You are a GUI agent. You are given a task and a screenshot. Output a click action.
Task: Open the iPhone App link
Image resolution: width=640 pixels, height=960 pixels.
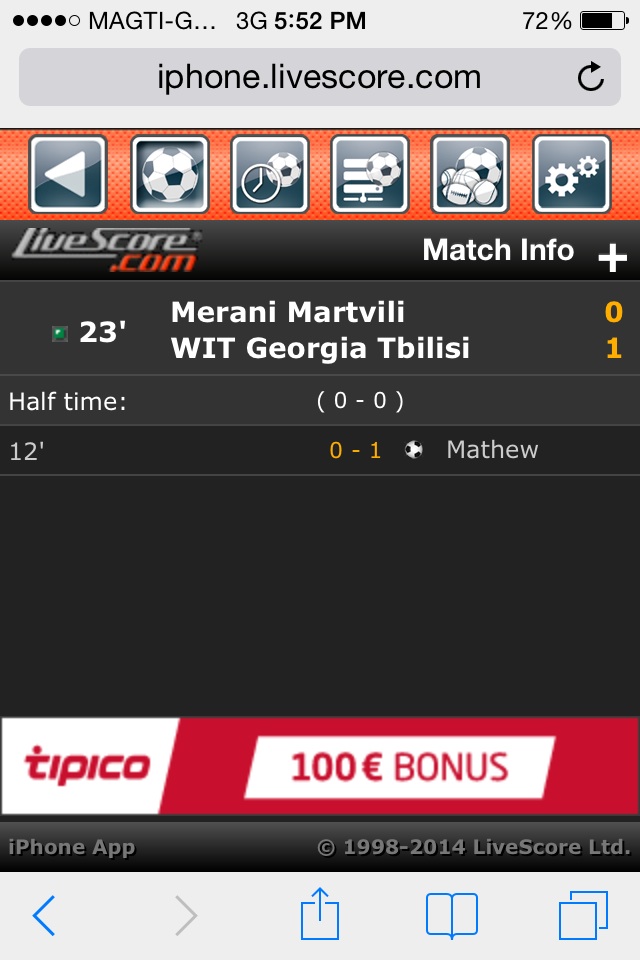(71, 847)
